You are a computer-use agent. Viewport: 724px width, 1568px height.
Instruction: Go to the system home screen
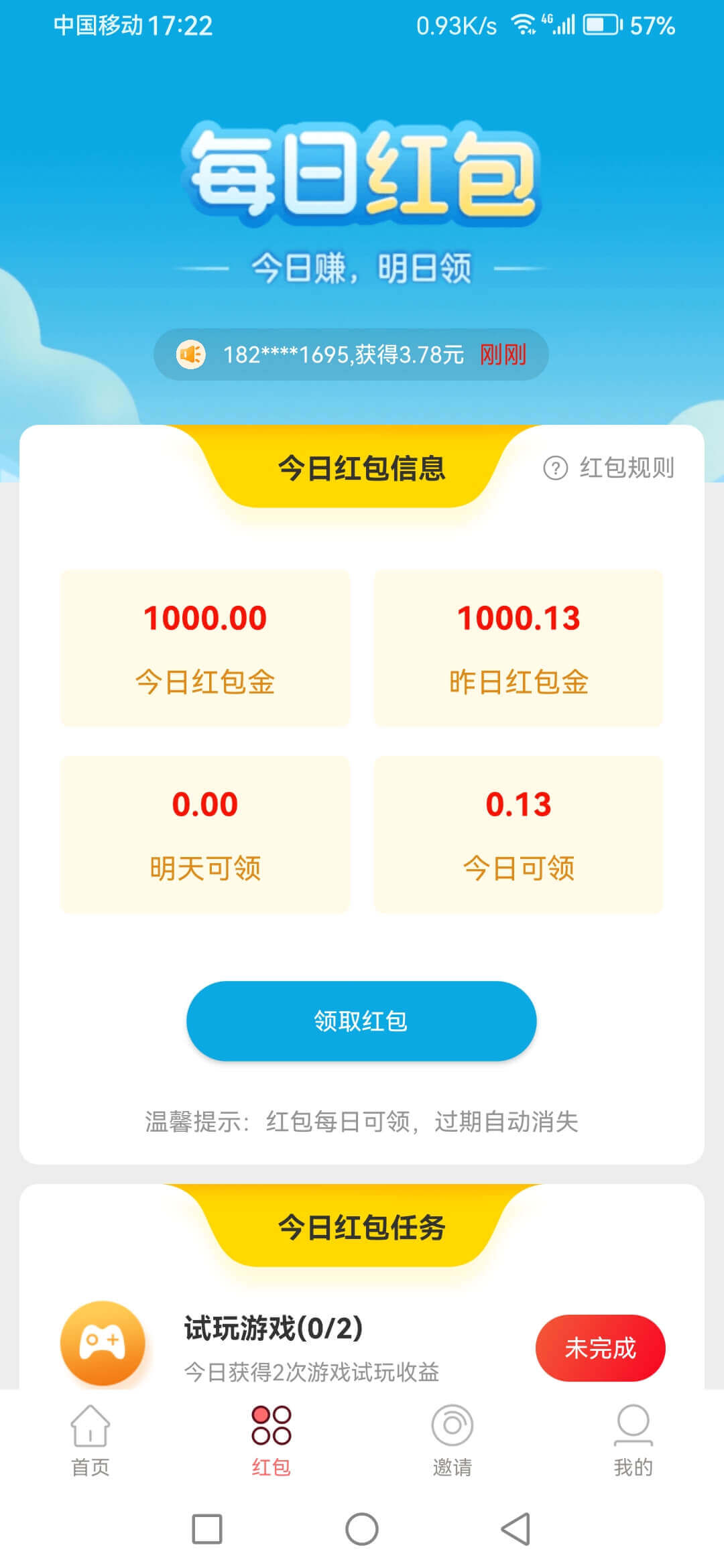362,1529
